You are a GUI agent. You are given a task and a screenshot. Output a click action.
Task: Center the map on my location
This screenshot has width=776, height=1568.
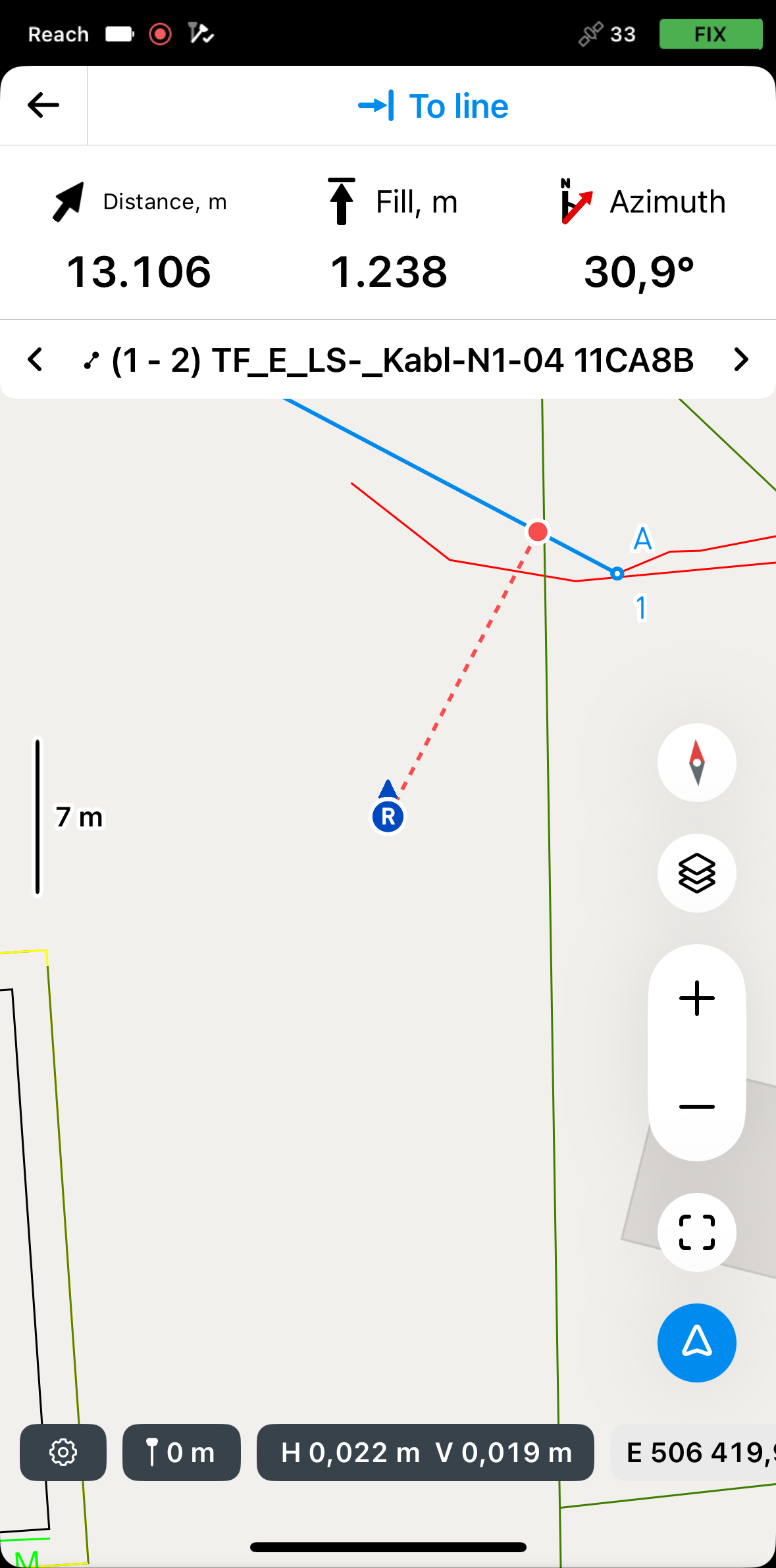[696, 1342]
